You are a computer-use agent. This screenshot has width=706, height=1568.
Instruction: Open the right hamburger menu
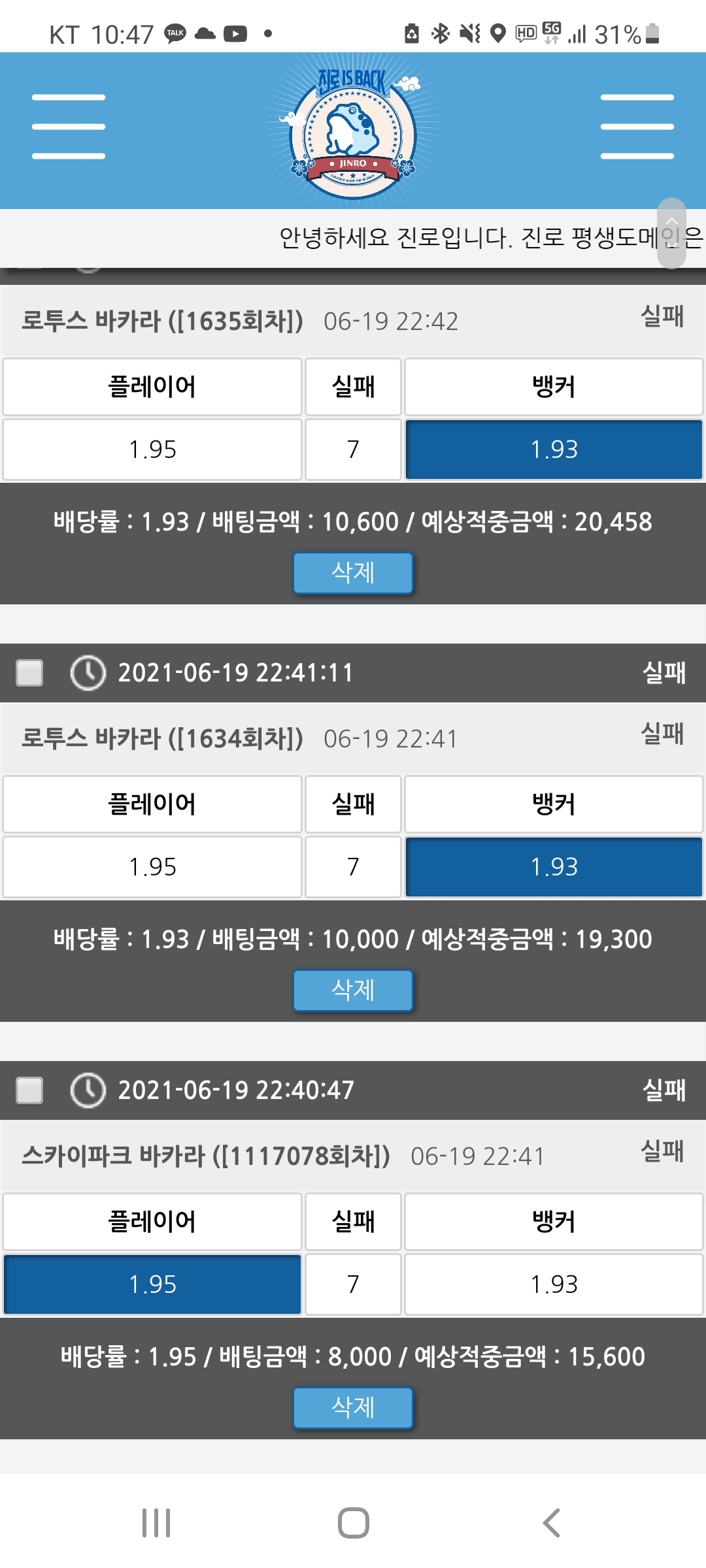click(x=637, y=127)
